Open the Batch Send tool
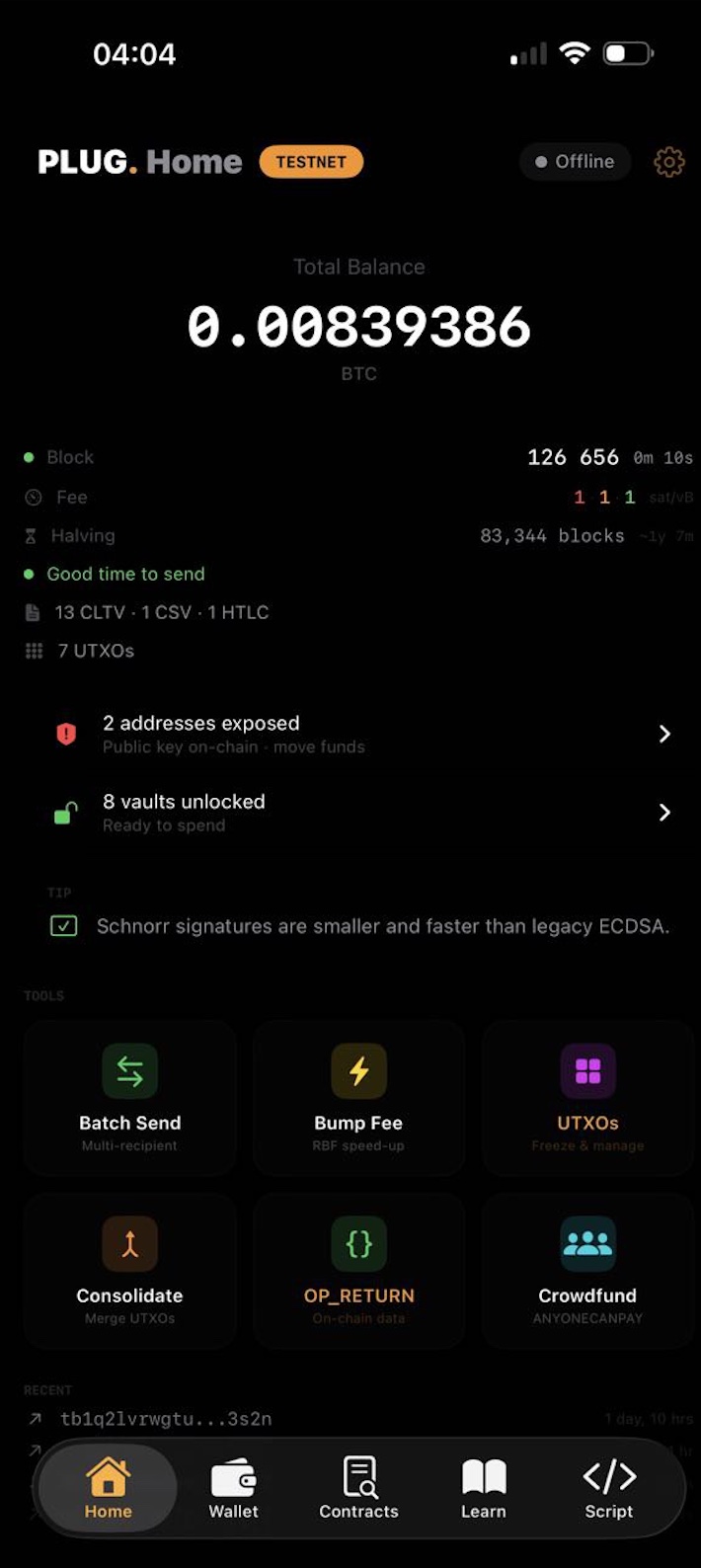 click(130, 1097)
